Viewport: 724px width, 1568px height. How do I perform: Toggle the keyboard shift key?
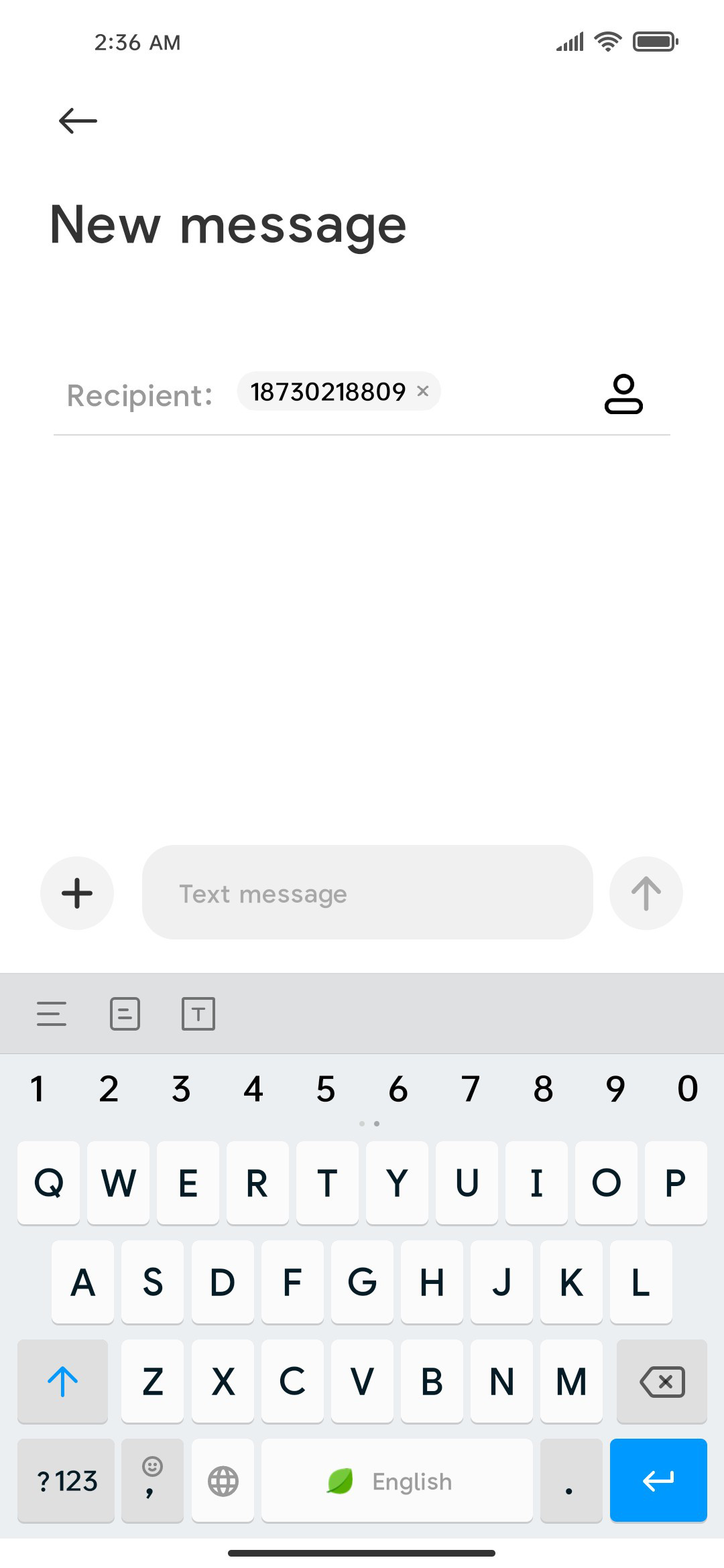62,1381
